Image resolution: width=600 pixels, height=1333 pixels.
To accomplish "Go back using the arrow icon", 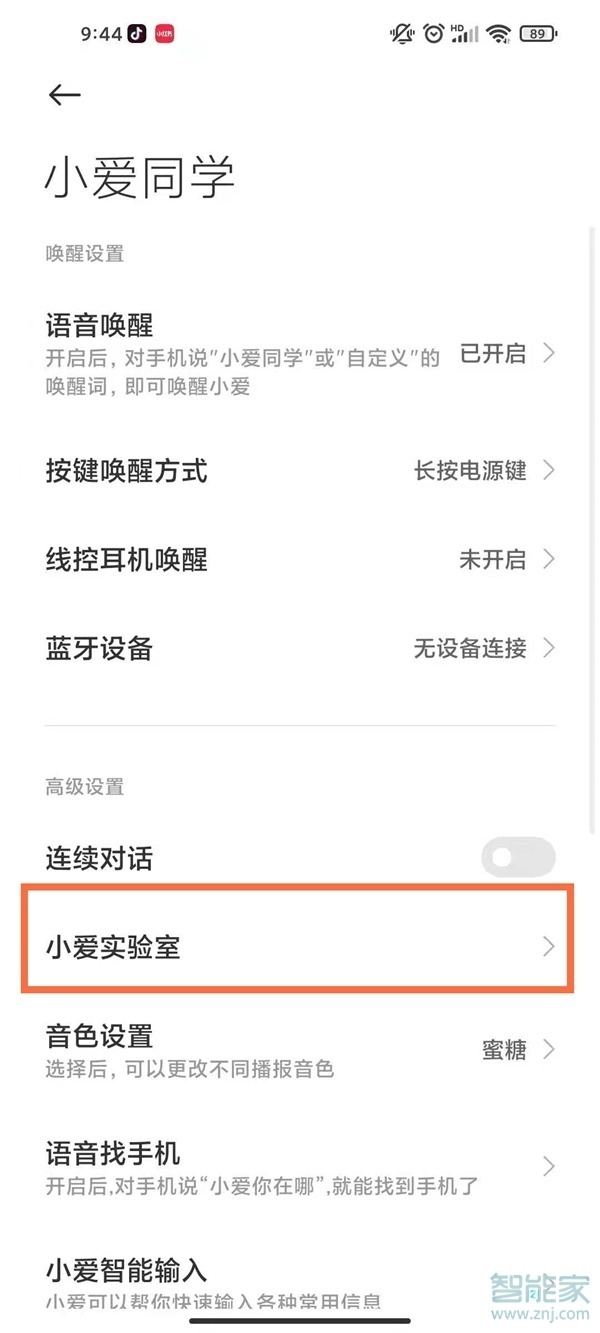I will 64,95.
